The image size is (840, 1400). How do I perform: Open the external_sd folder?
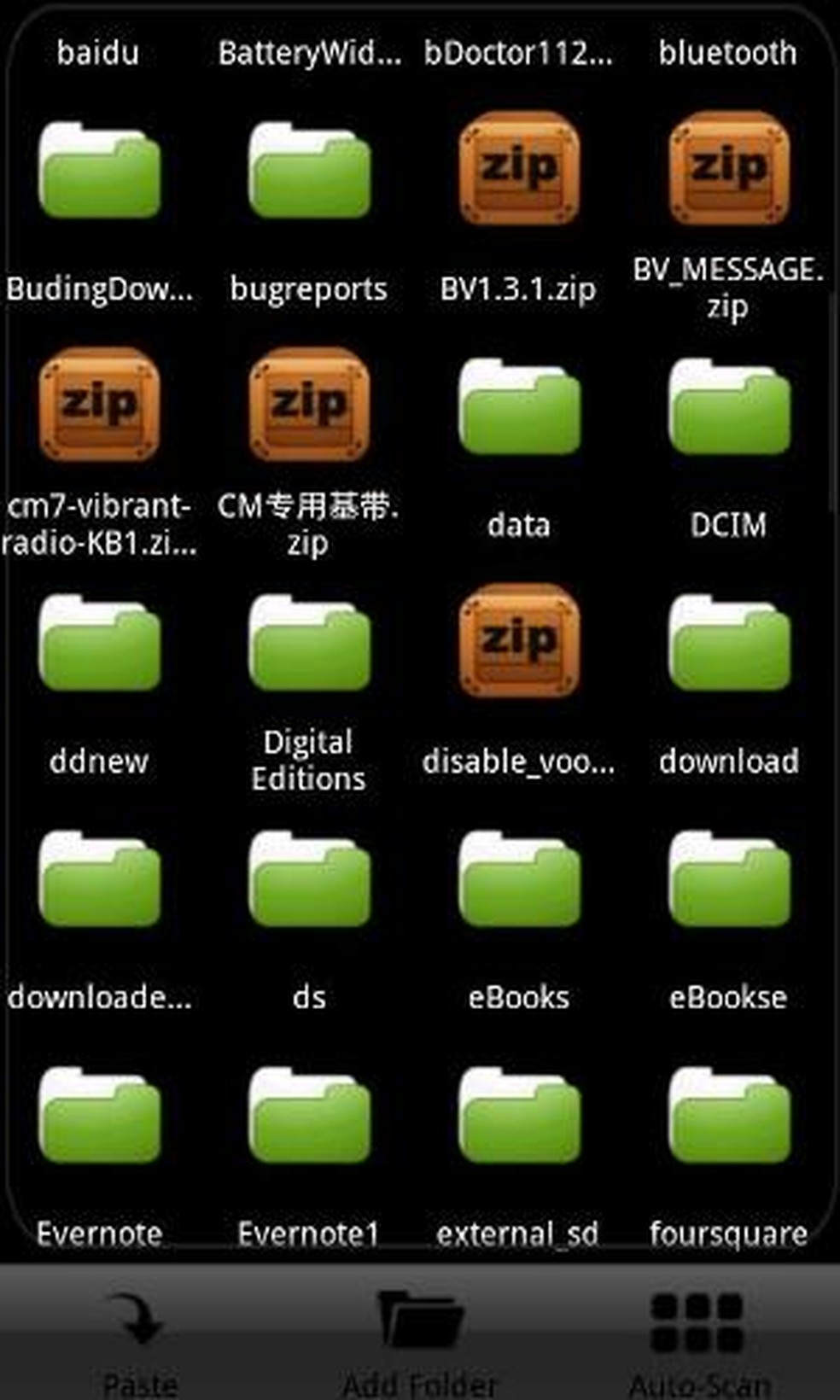click(x=520, y=1114)
